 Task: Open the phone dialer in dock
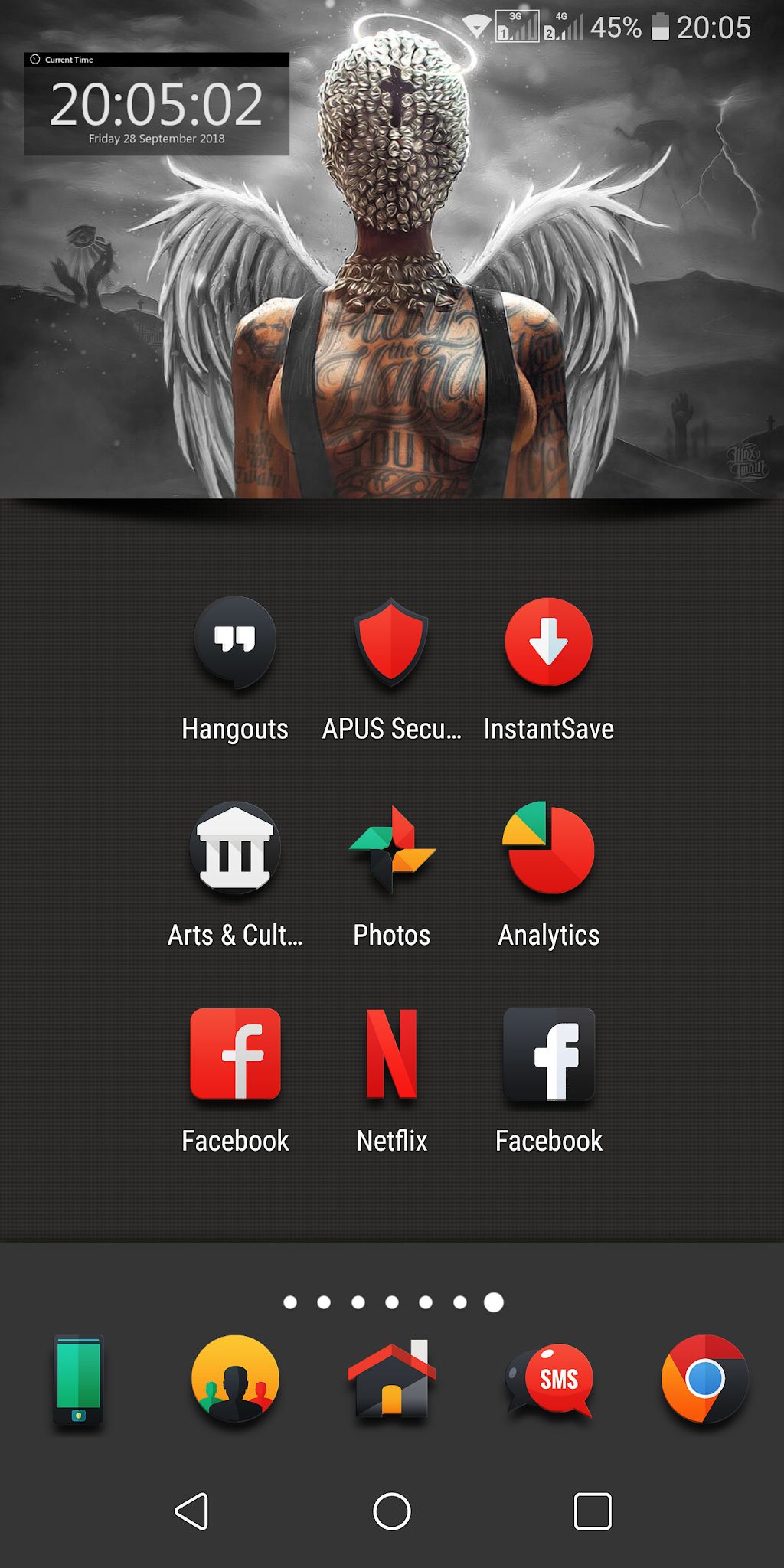[78, 1380]
